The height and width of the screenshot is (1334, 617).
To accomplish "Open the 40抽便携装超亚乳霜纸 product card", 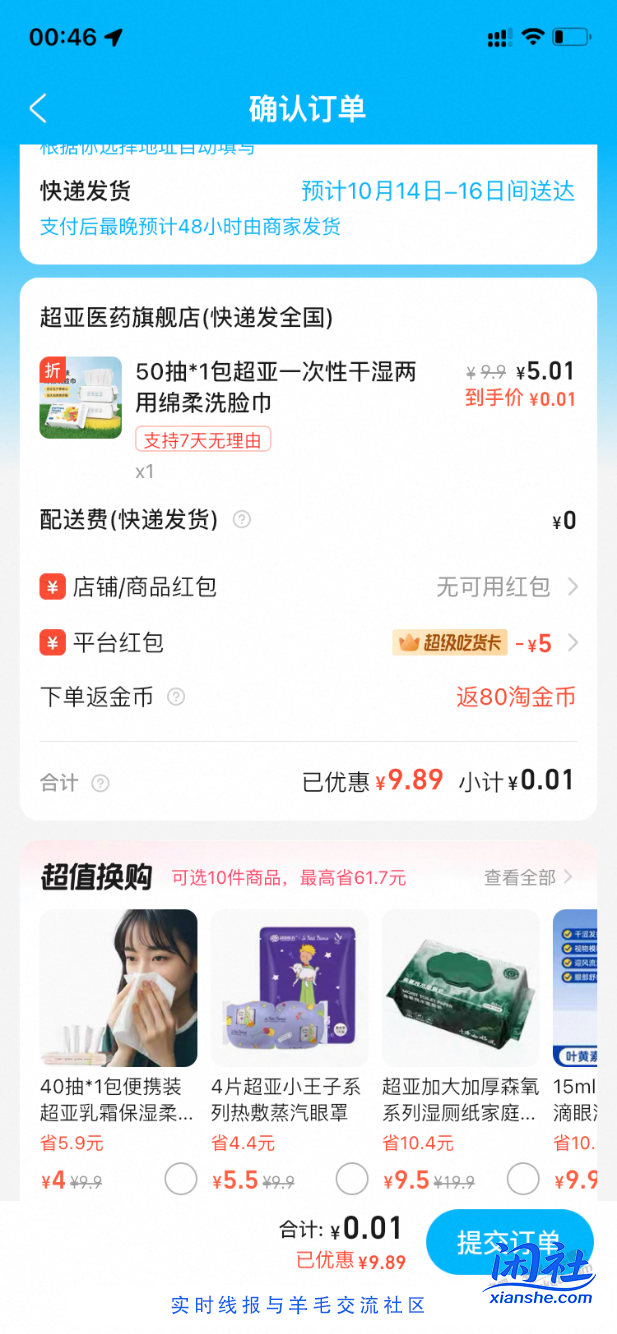I will tap(118, 988).
